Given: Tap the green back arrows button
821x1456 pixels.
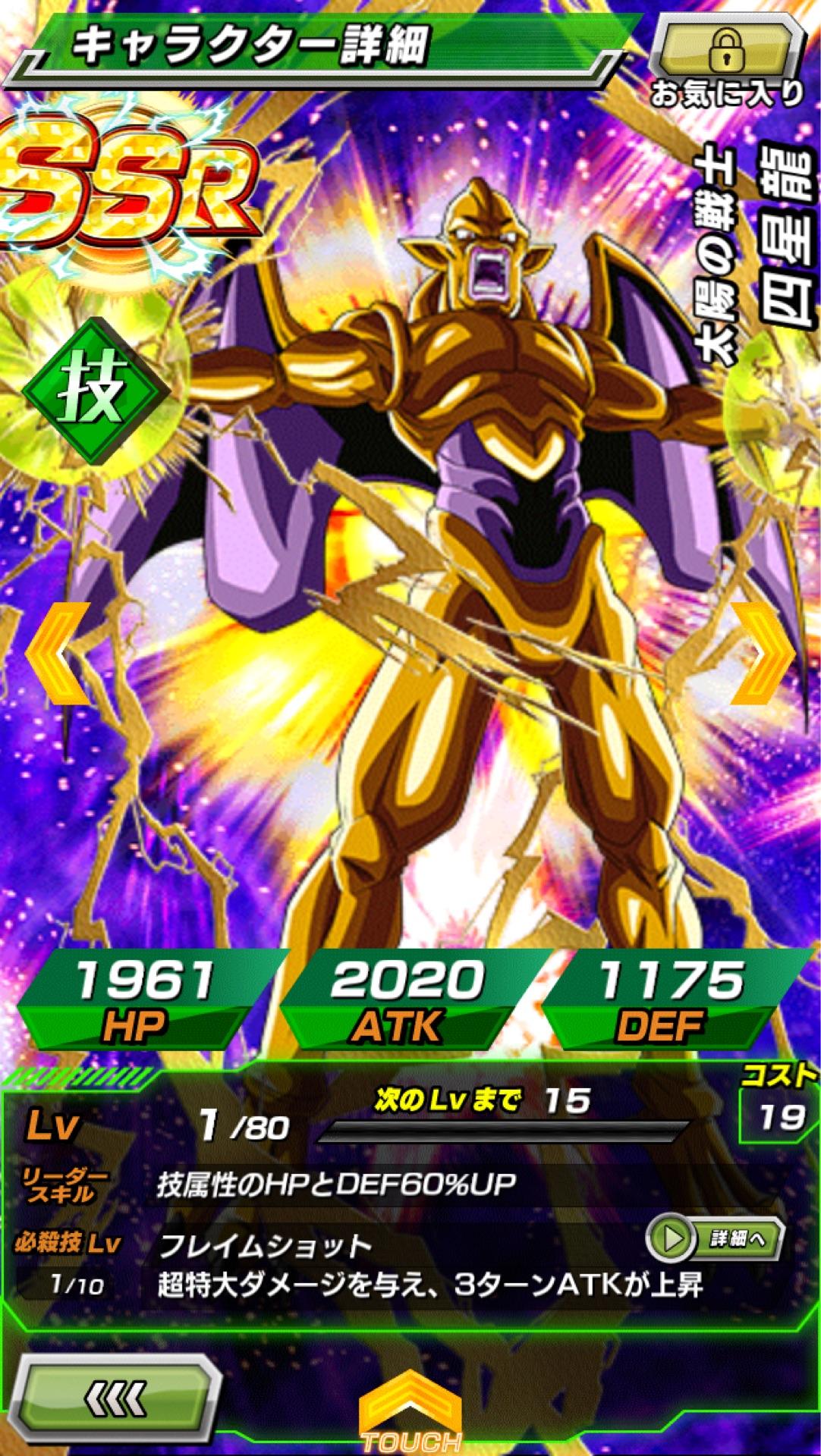Looking at the screenshot, I should pyautogui.click(x=116, y=1399).
